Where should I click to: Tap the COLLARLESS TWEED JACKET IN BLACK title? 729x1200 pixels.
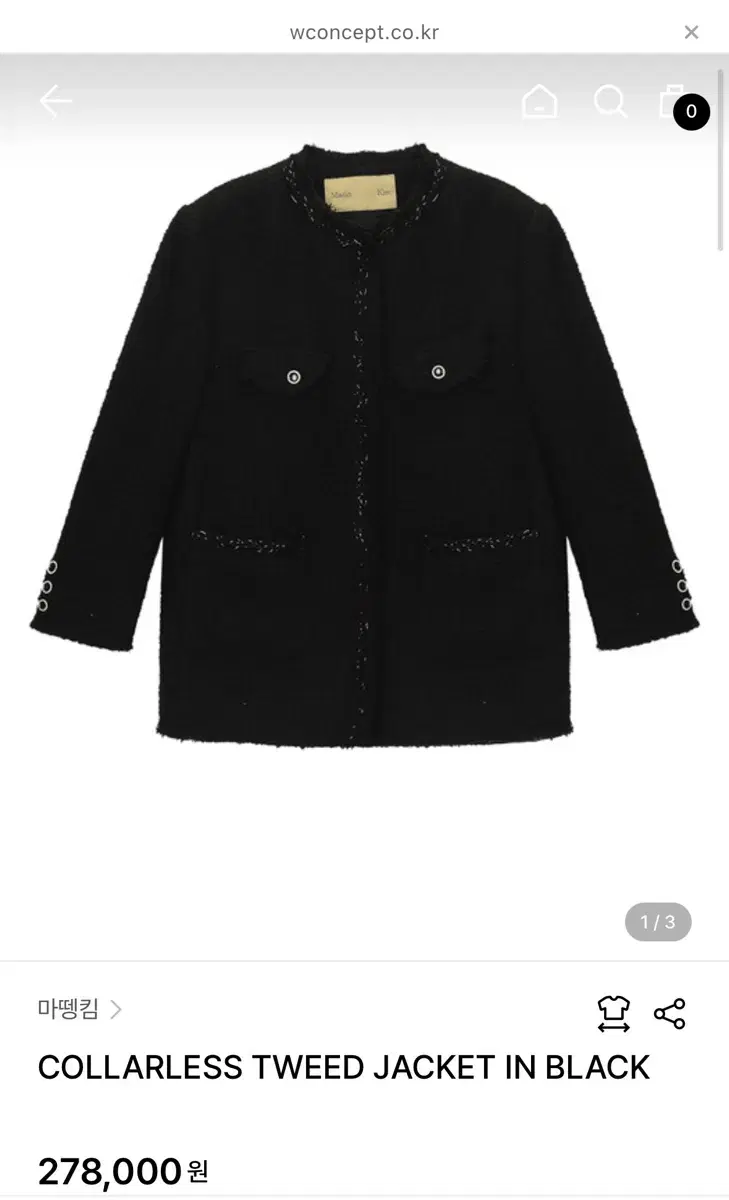pos(345,1067)
